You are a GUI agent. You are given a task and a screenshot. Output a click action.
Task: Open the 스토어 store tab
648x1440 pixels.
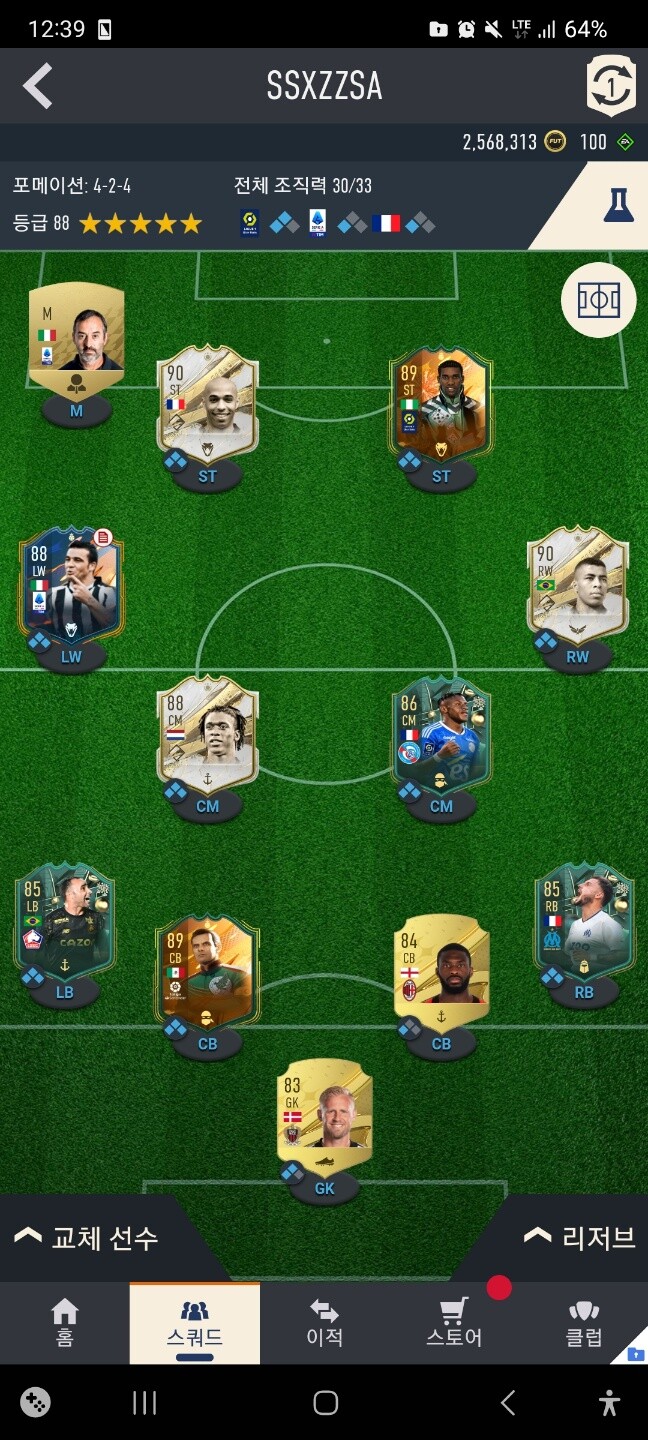(454, 1322)
